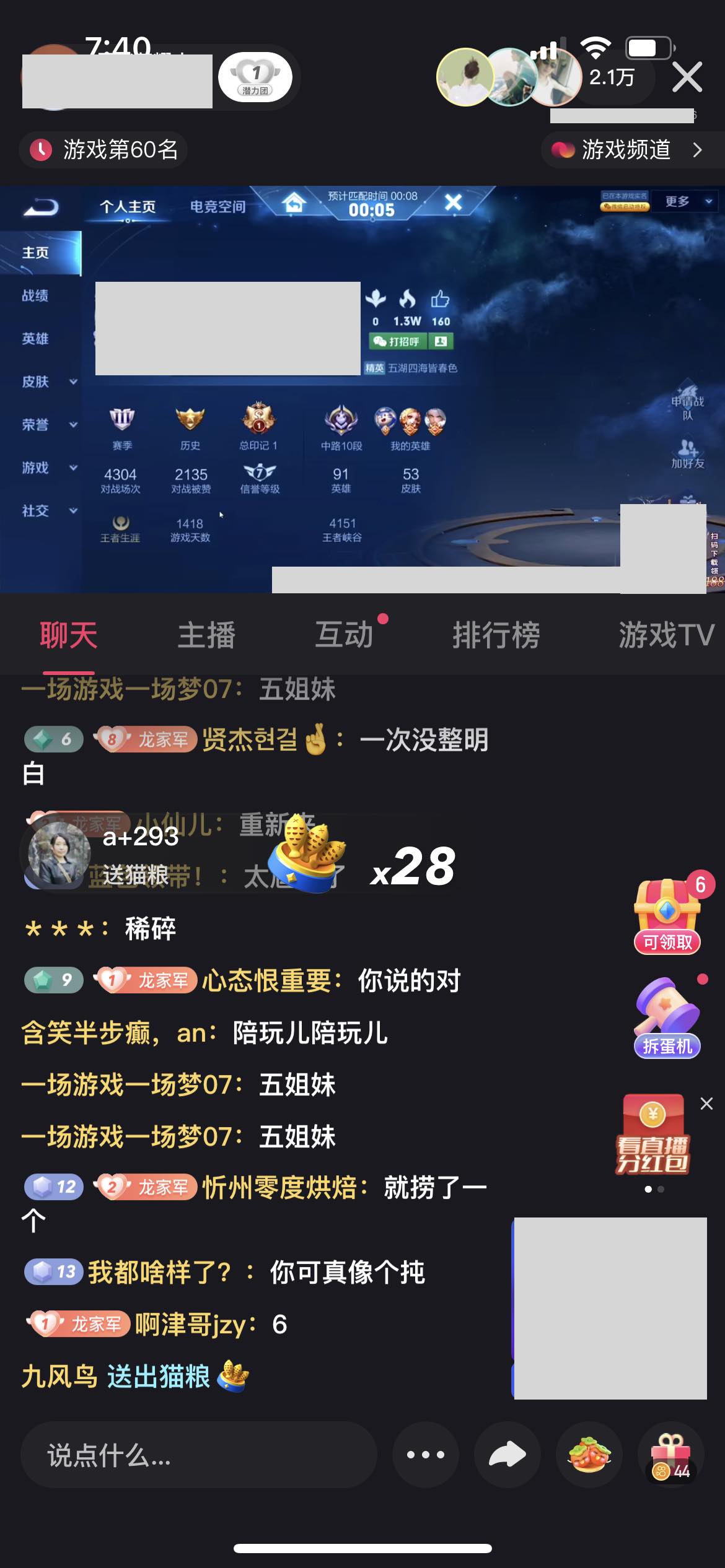Send cat food with the bowl icon
The image size is (725, 1568).
tap(589, 1455)
